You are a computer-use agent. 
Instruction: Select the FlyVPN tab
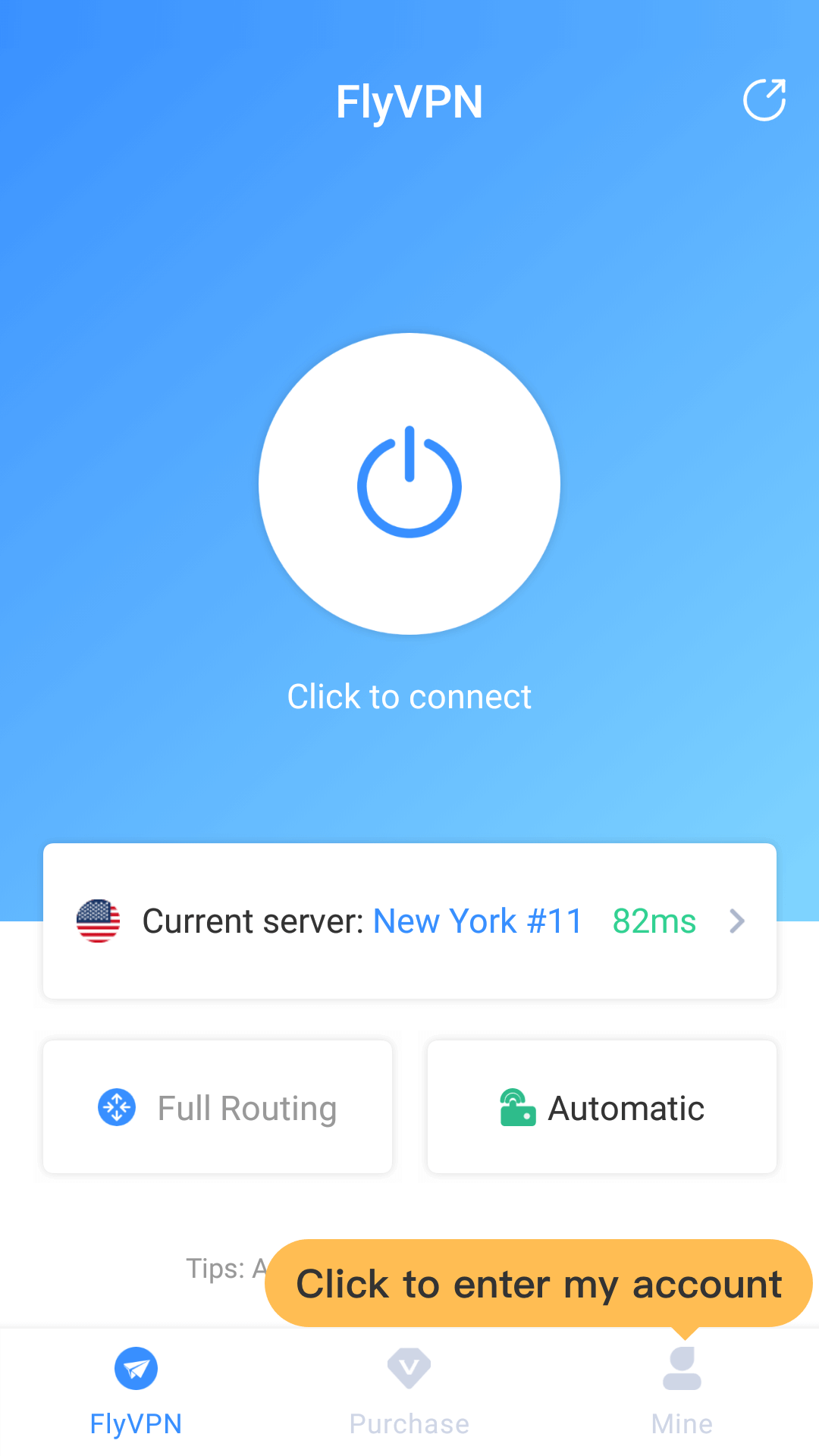coord(136,1392)
